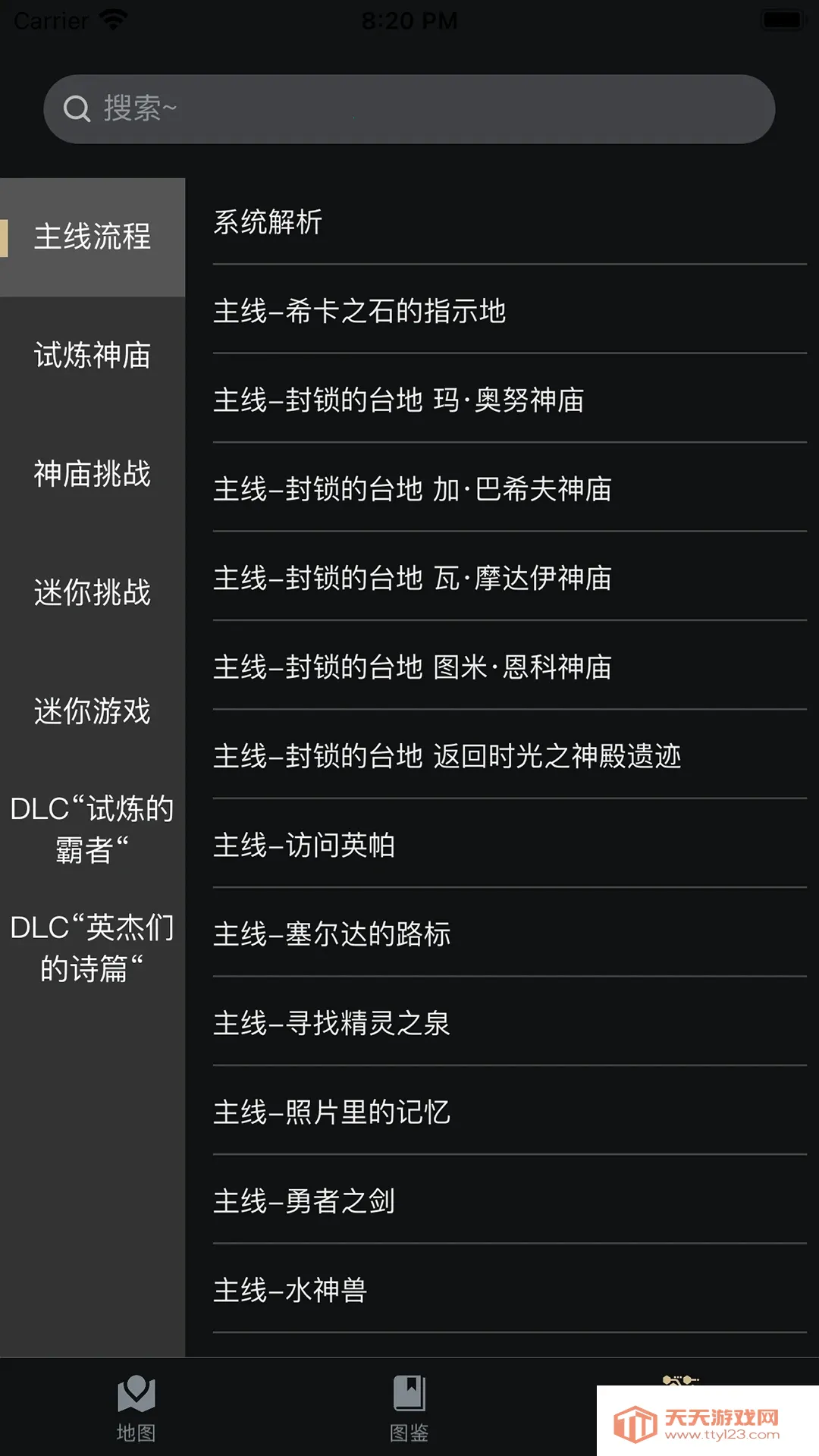Open the DLC 试炼的霸者 section
Viewport: 819px width, 1456px height.
[x=93, y=829]
